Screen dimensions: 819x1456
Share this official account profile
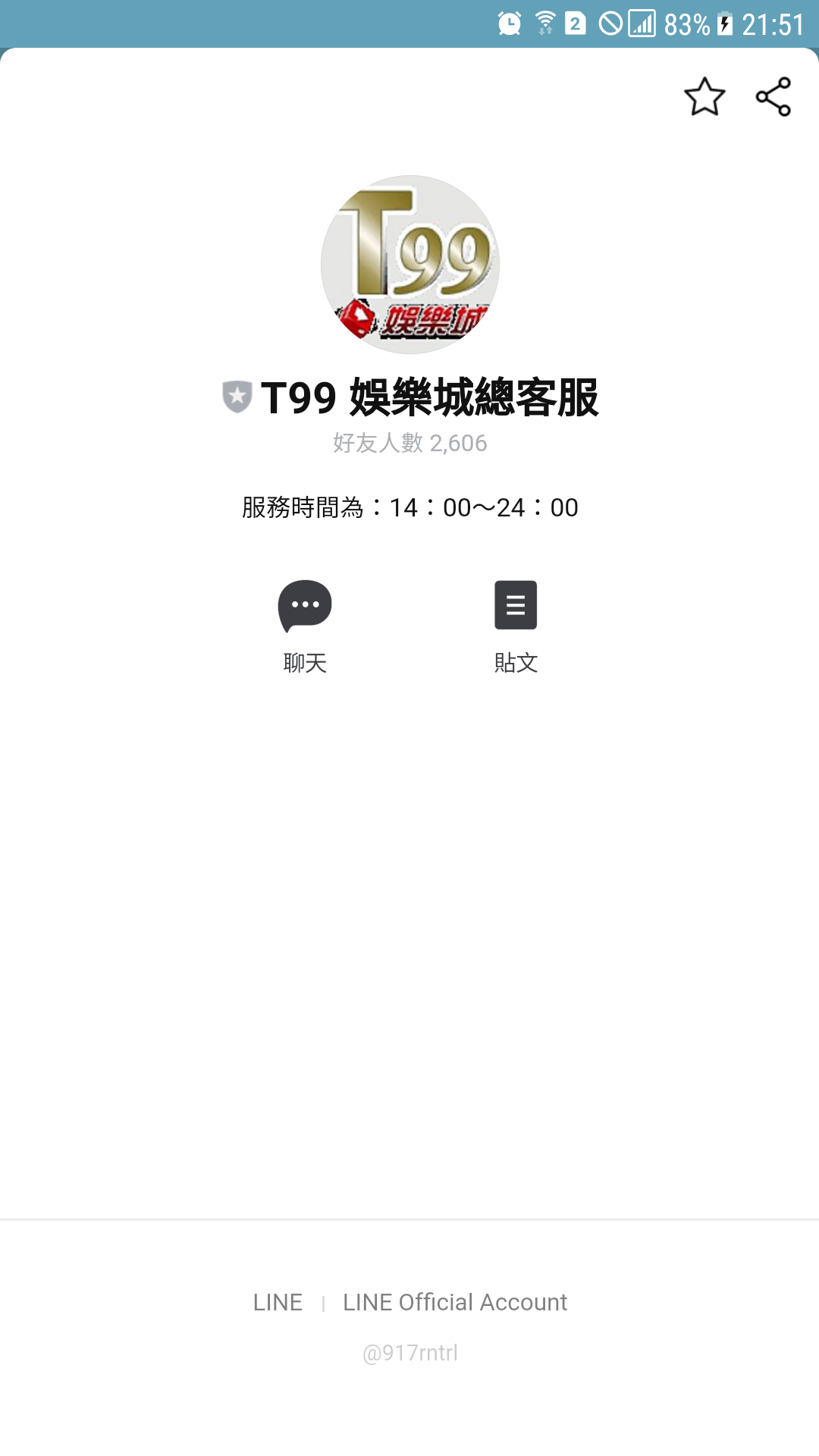pos(773,97)
